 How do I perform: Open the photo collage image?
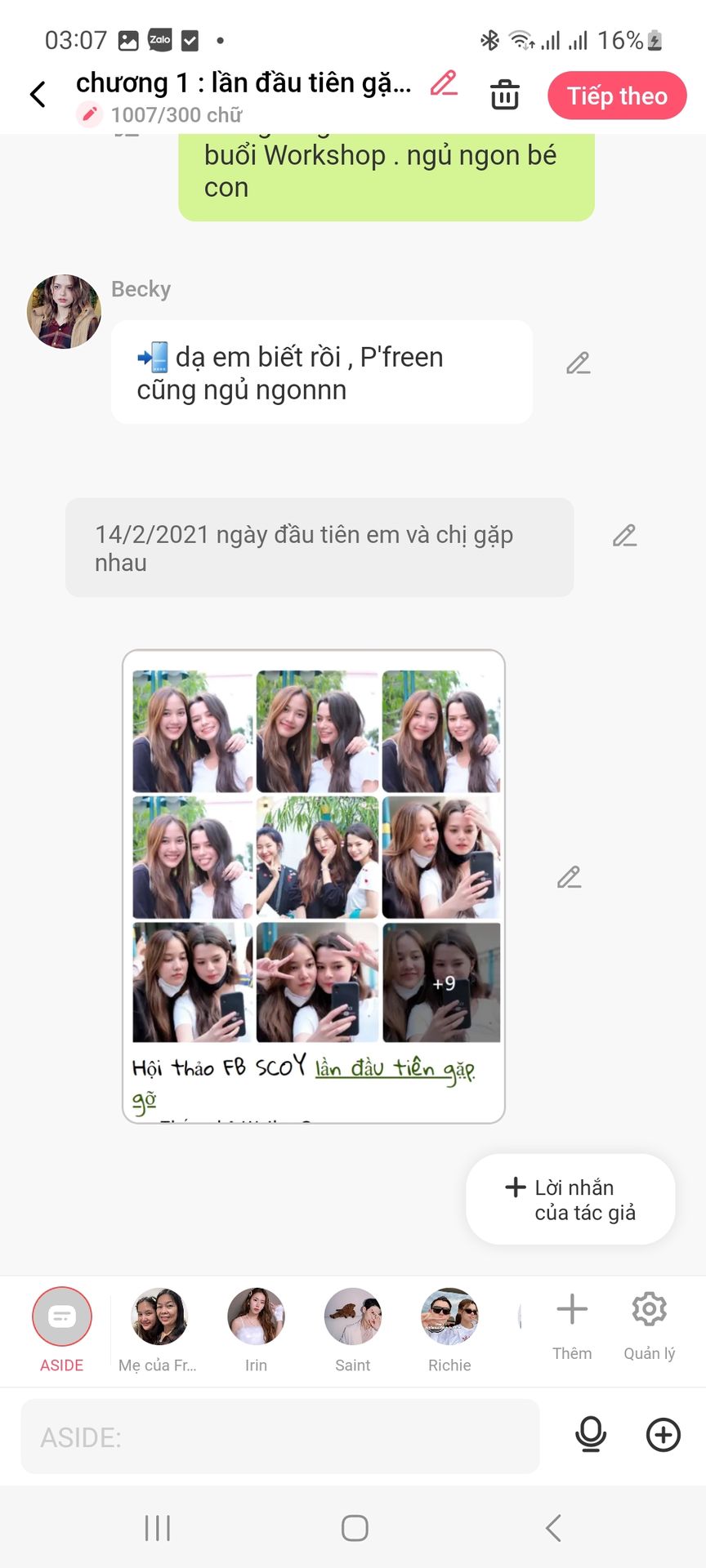tap(314, 887)
